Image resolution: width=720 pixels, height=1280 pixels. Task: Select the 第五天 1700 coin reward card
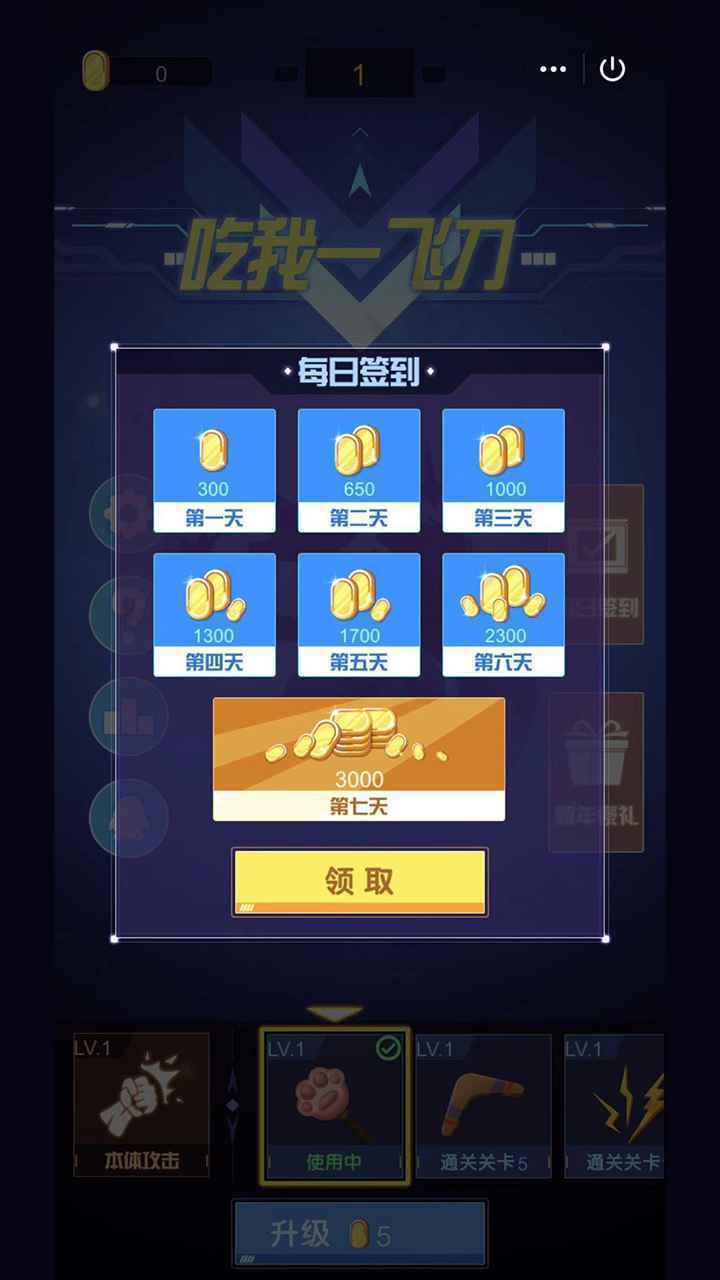coord(359,614)
